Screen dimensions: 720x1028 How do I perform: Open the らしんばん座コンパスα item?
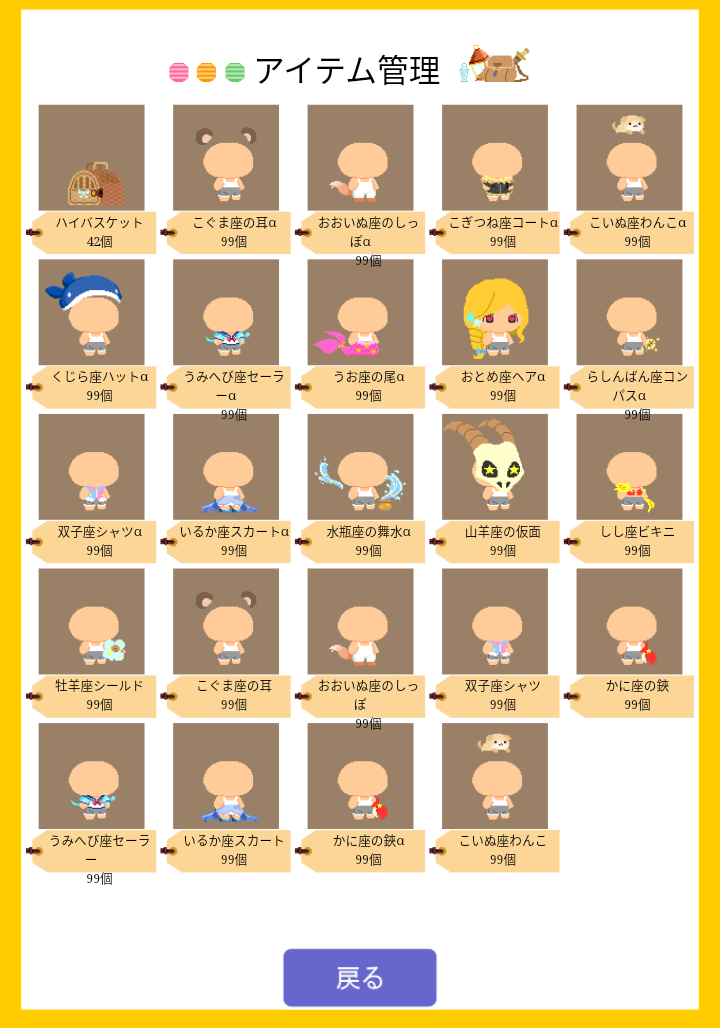[629, 312]
